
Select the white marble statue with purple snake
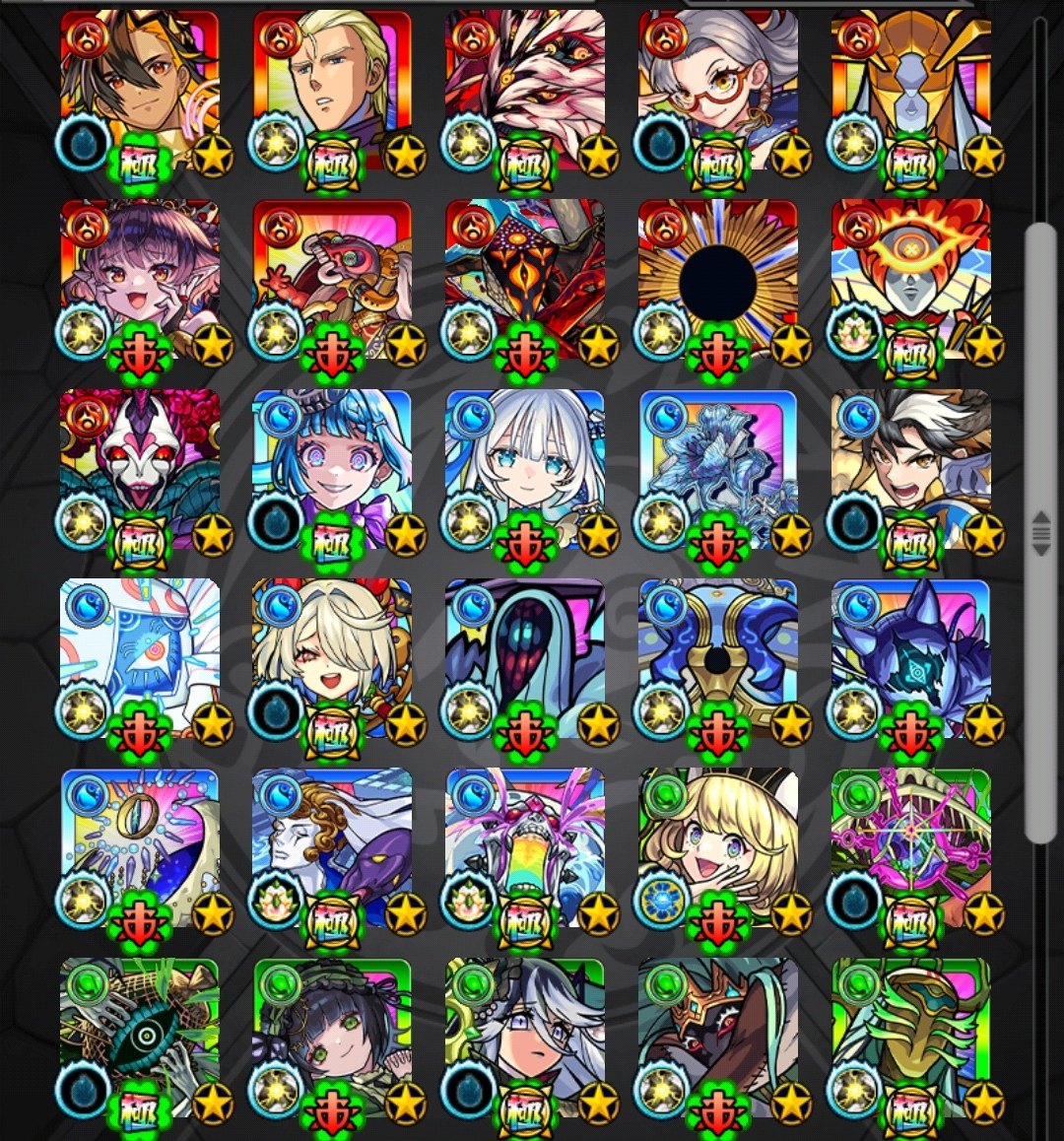(x=332, y=848)
